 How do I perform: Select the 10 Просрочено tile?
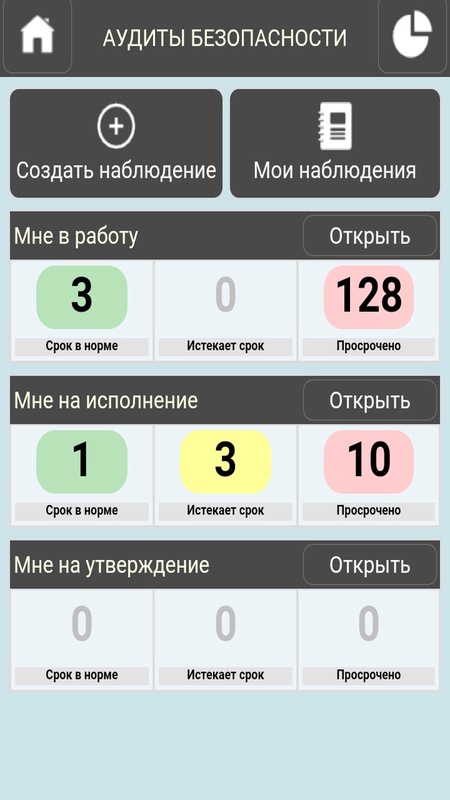click(x=369, y=475)
